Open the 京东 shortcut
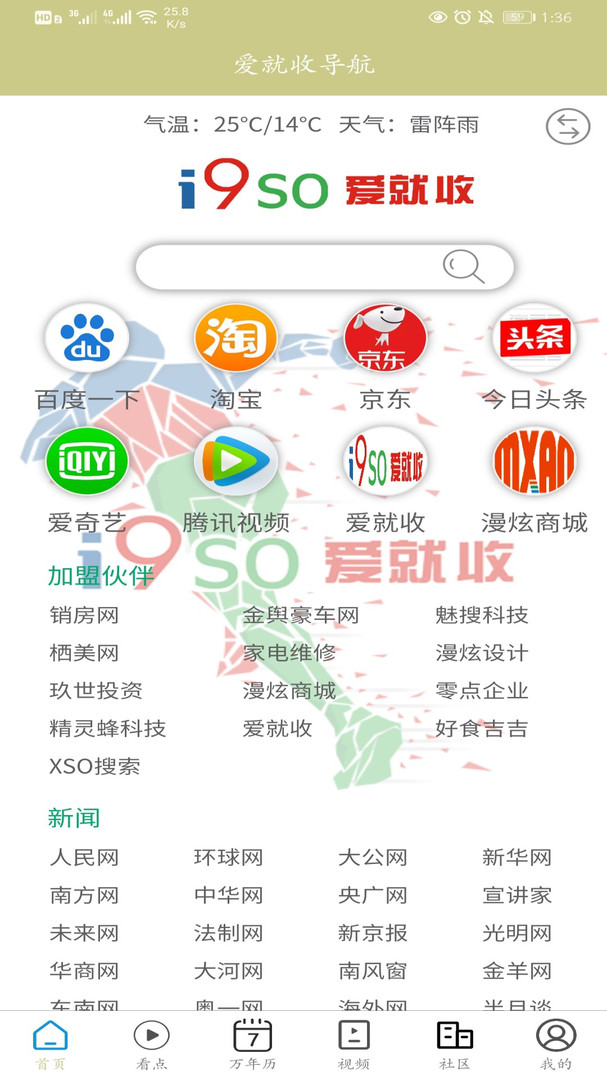Viewport: 607px width, 1080px height. tap(385, 339)
